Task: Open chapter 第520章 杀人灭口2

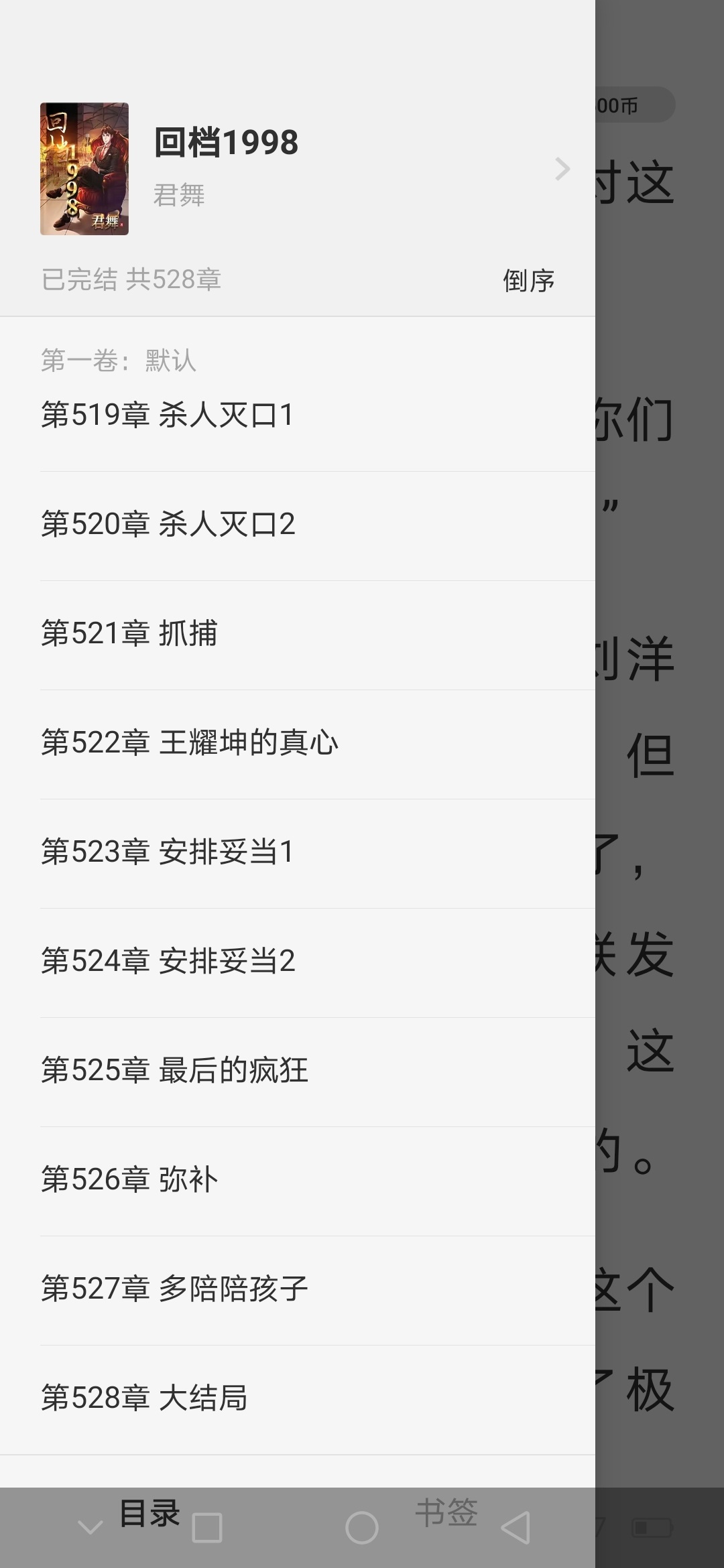Action: (168, 524)
